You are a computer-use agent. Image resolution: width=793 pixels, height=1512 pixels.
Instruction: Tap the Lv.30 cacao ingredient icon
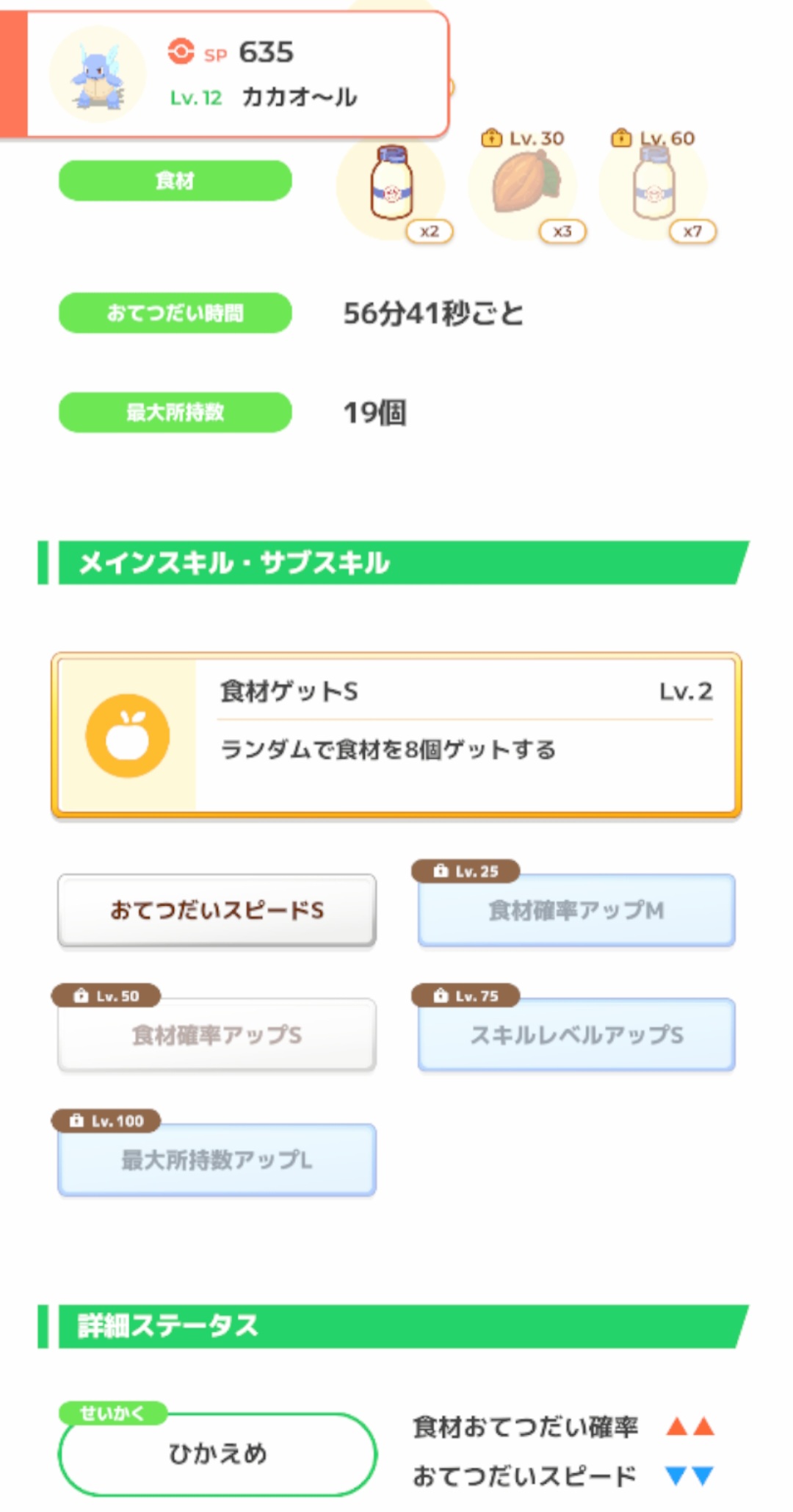524,184
